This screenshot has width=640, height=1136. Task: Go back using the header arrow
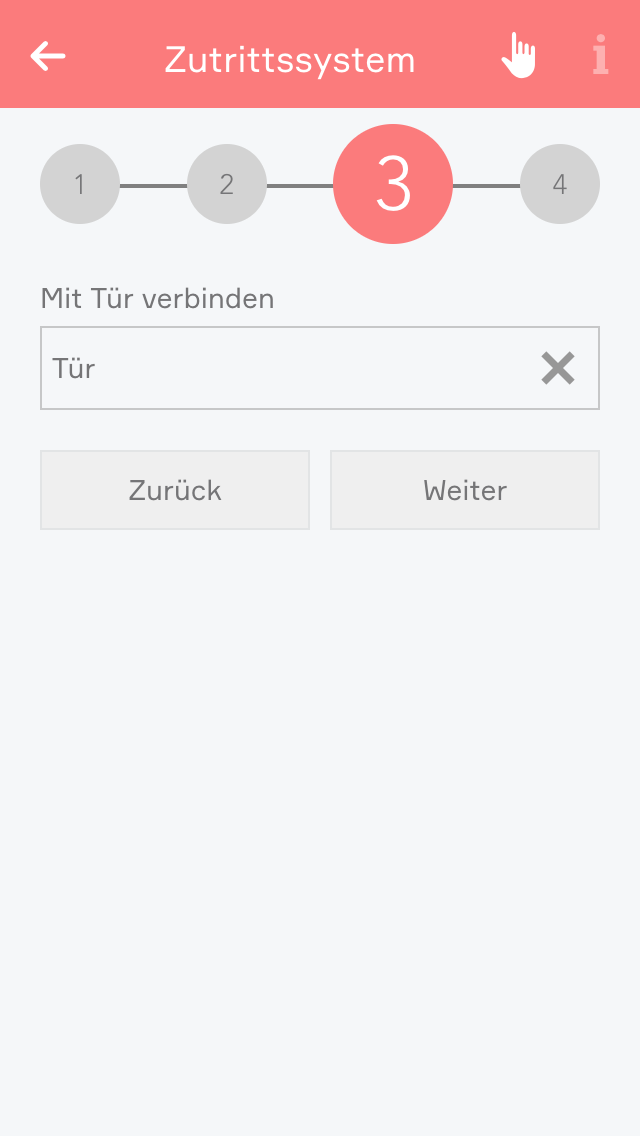click(48, 56)
